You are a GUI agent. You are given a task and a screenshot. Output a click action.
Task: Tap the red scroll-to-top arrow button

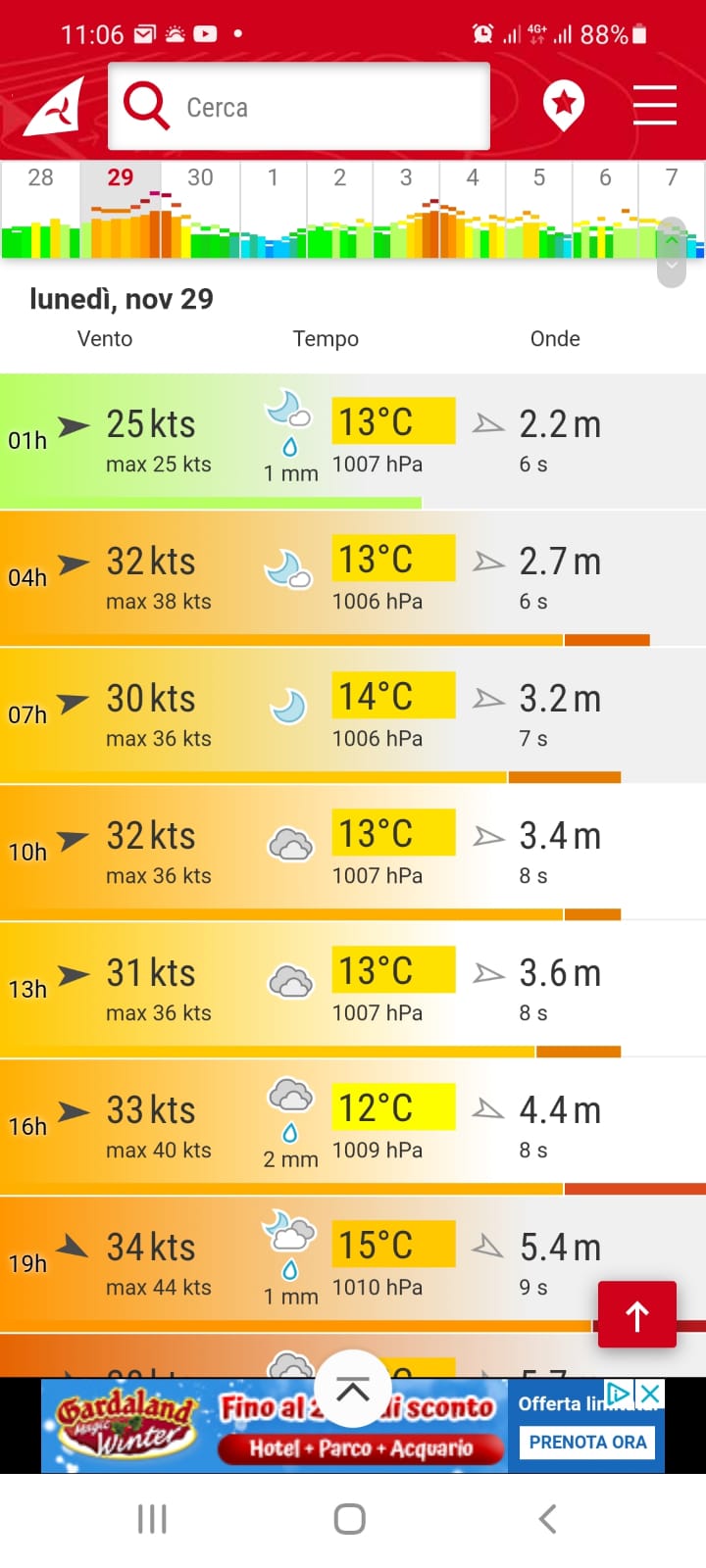pos(637,1315)
